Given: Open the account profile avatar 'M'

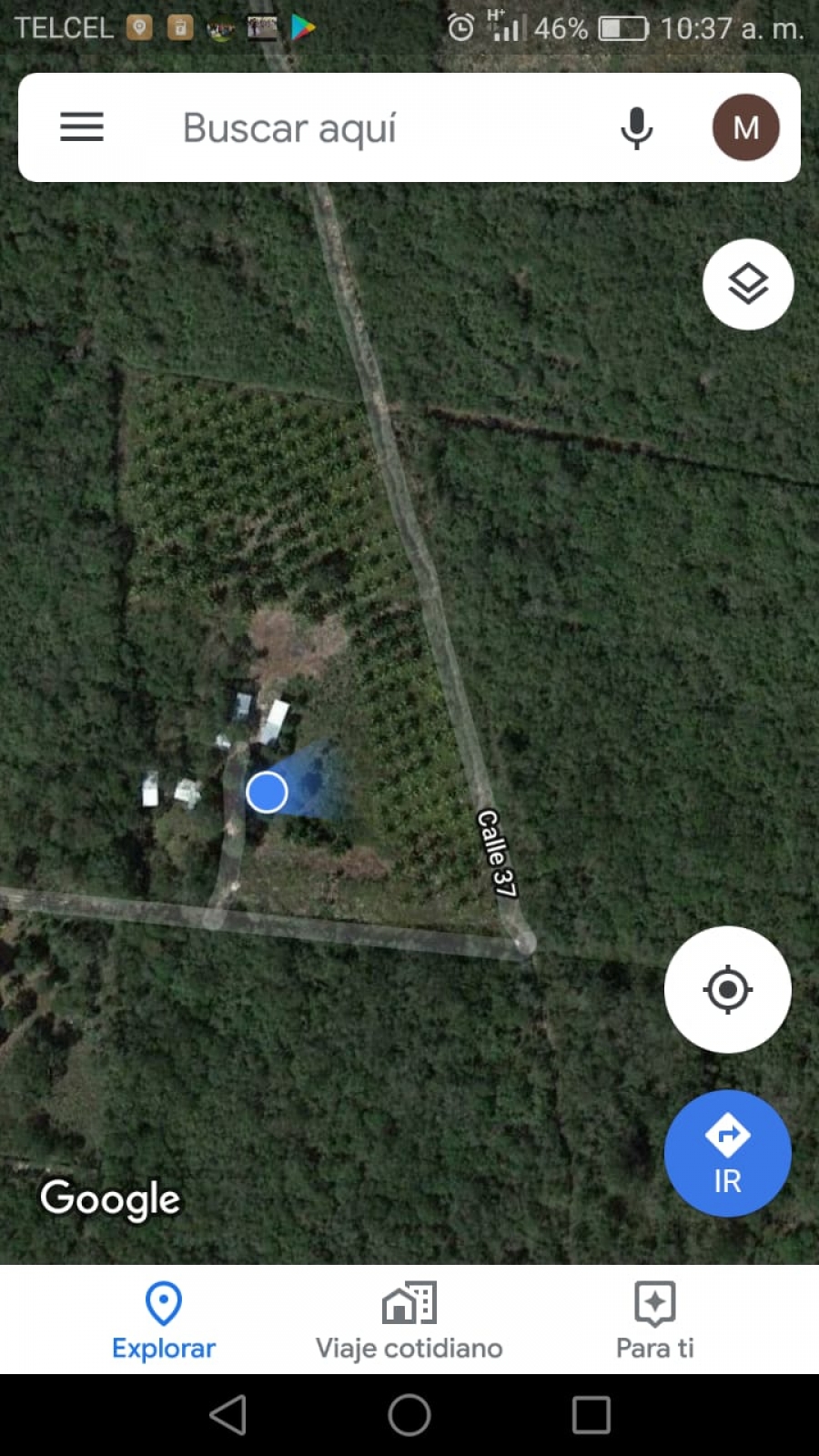Looking at the screenshot, I should pyautogui.click(x=745, y=127).
